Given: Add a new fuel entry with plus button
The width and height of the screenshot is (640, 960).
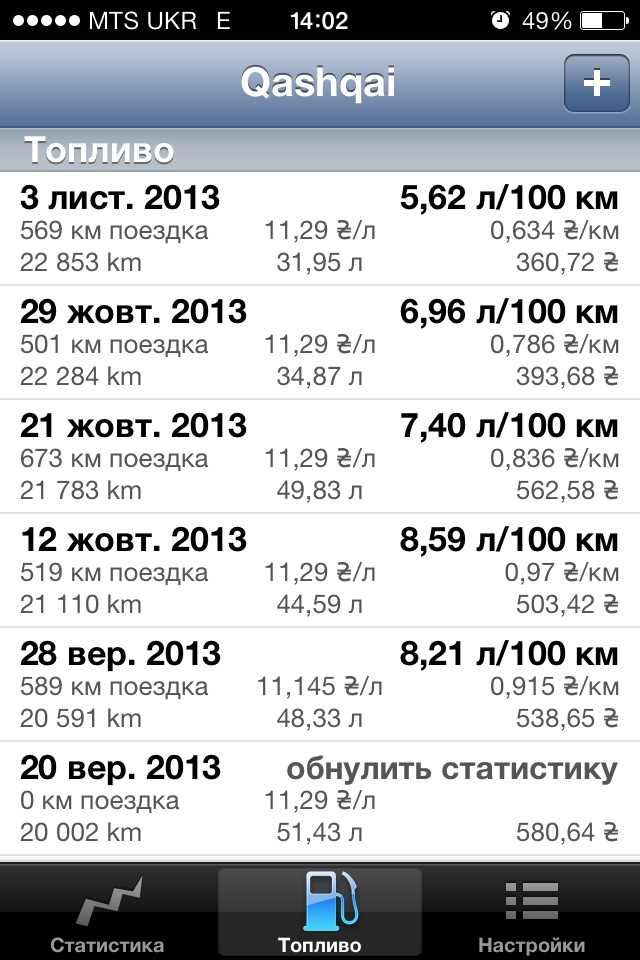Looking at the screenshot, I should coord(596,82).
